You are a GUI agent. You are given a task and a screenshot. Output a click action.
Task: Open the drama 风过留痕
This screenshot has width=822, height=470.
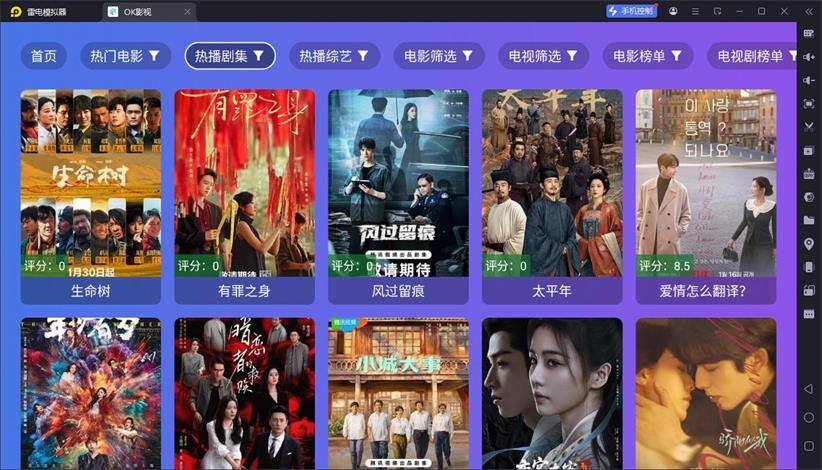pyautogui.click(x=398, y=195)
